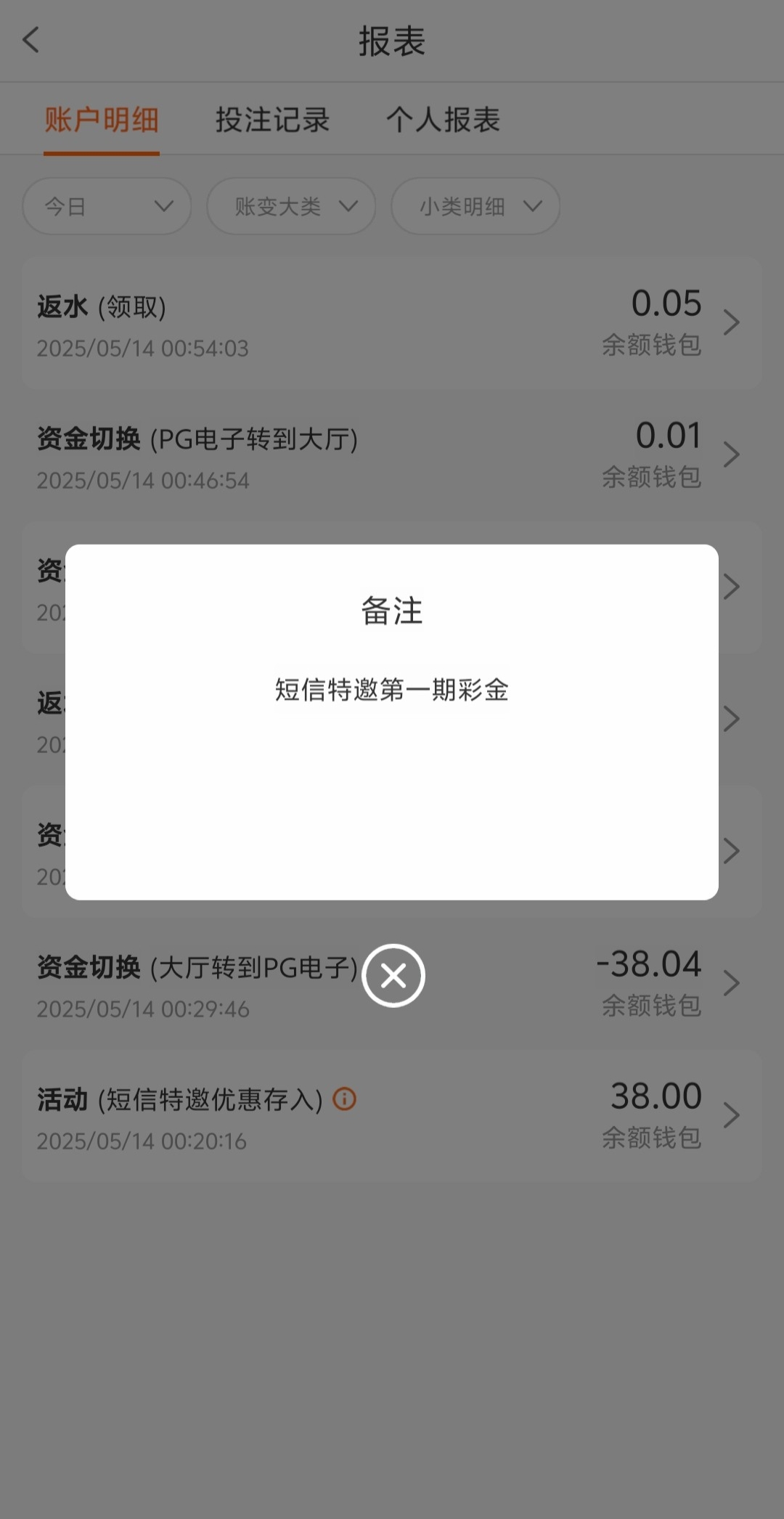
Task: Open the 今日 date filter dropdown
Action: tap(106, 206)
